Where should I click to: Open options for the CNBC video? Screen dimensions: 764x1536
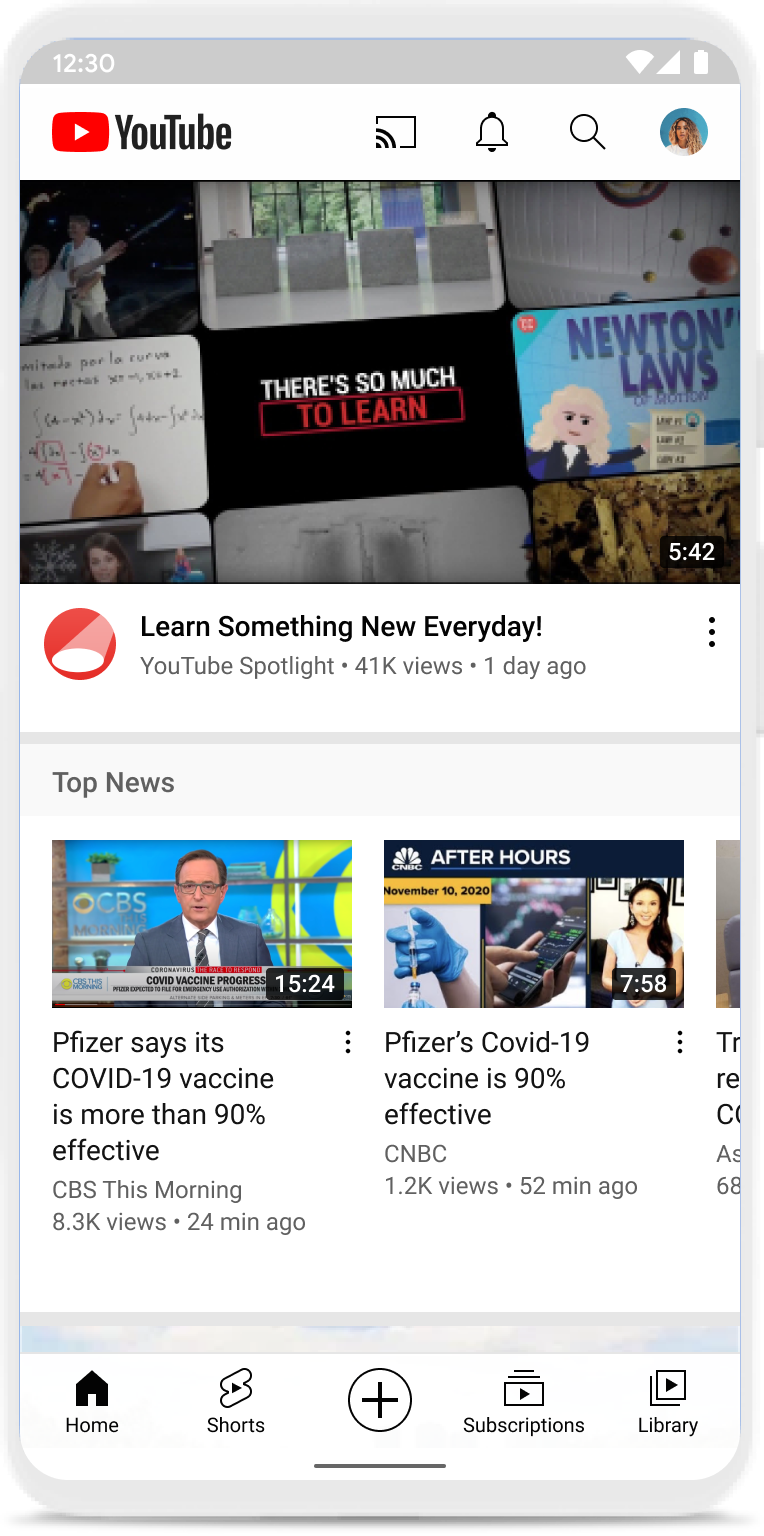pyautogui.click(x=679, y=1043)
